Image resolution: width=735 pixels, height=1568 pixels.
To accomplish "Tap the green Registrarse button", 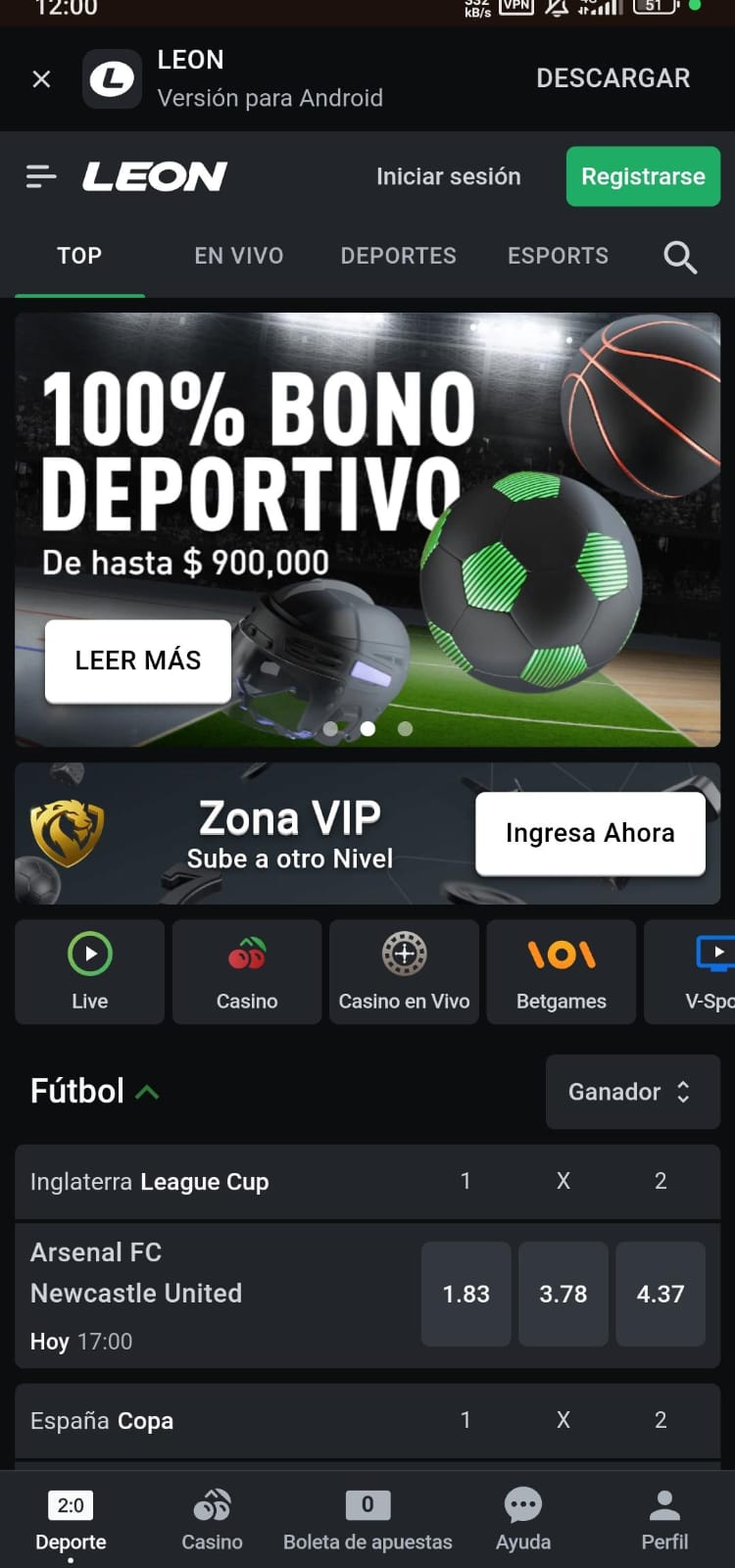I will coord(643,176).
